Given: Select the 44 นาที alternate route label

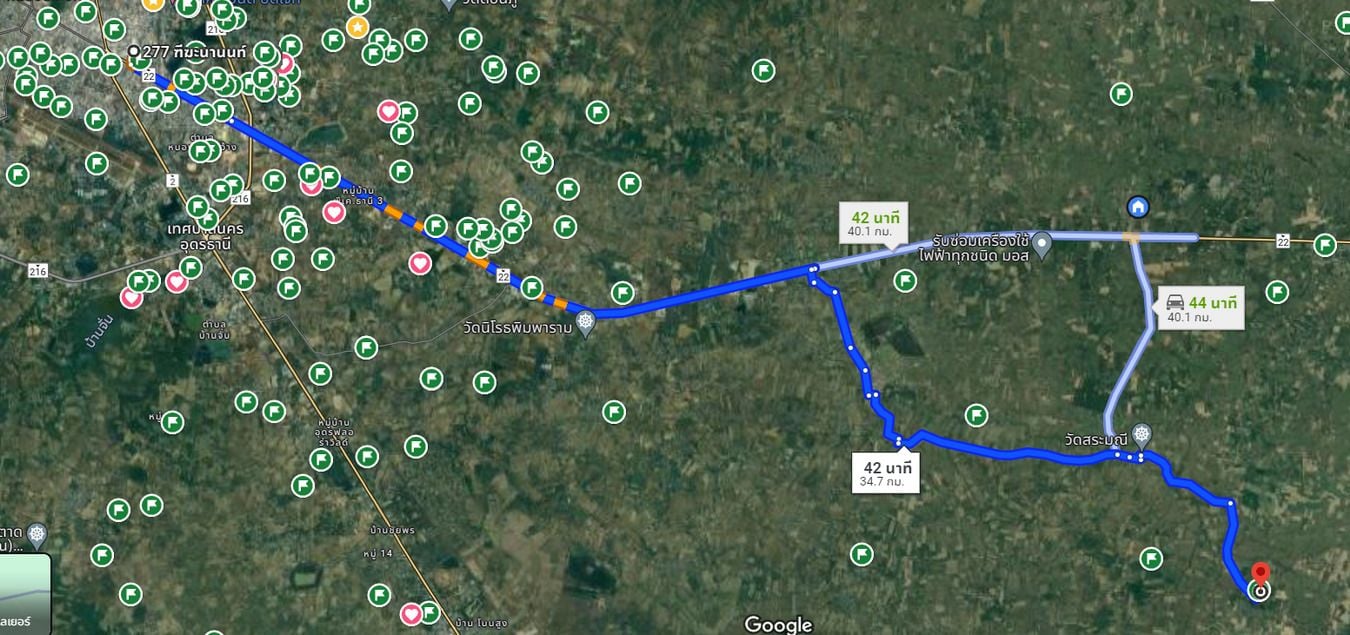Looking at the screenshot, I should click(1200, 308).
